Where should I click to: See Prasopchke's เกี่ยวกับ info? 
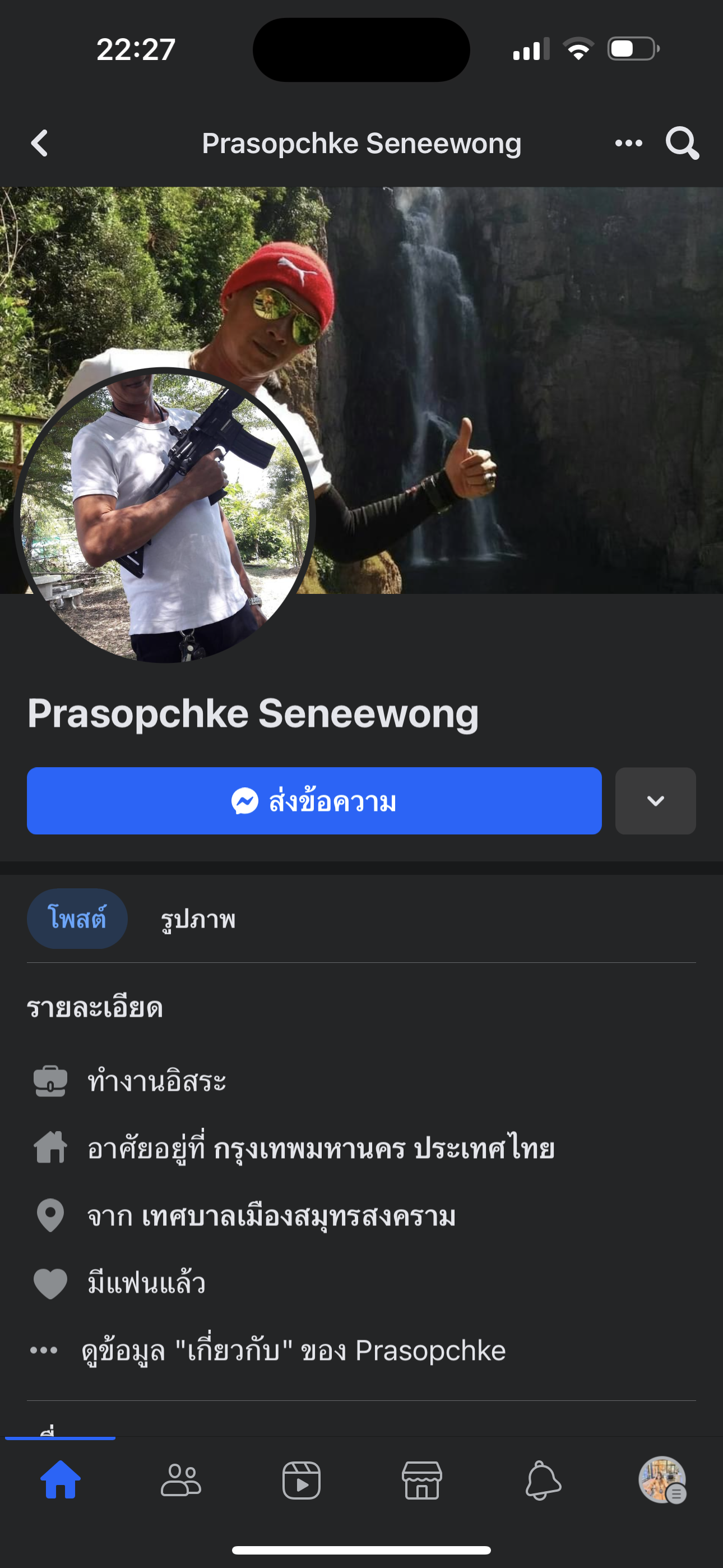(293, 1350)
